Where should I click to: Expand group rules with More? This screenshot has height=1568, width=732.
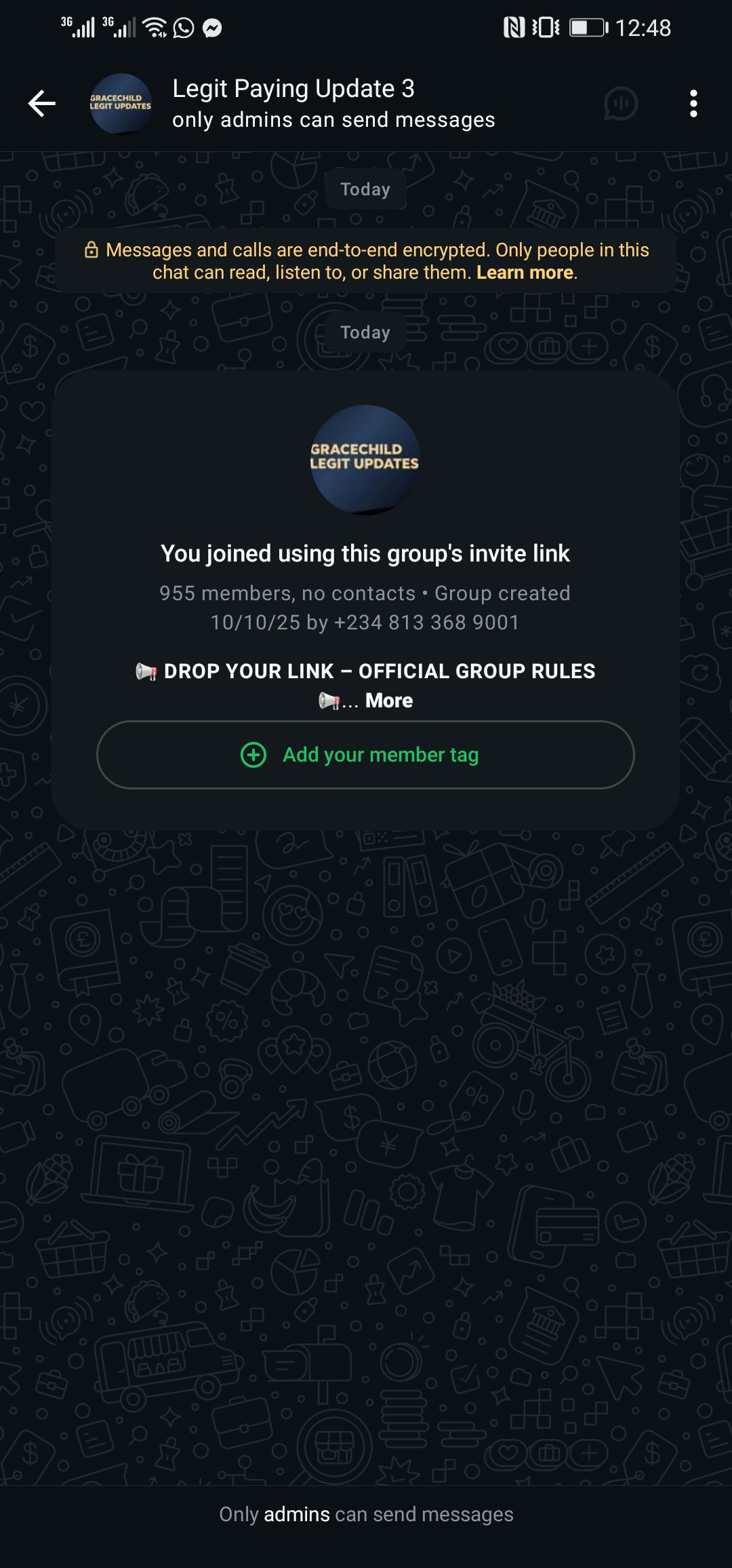388,701
